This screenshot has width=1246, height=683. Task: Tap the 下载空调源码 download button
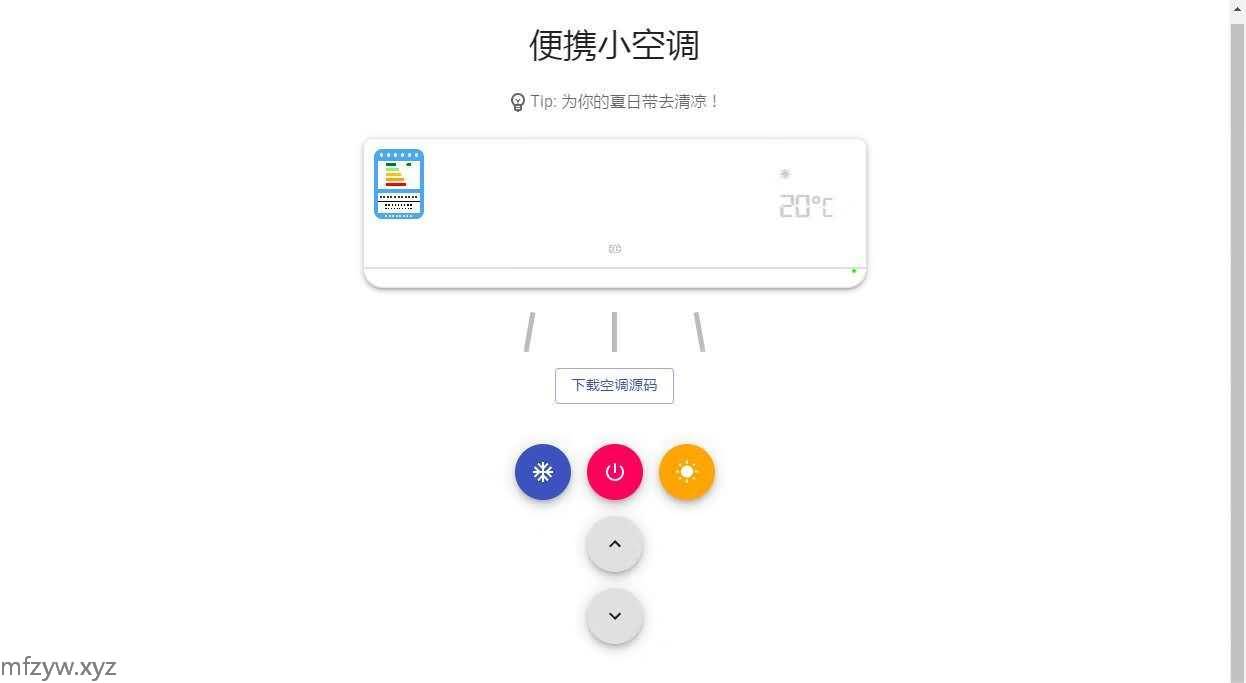pos(614,385)
